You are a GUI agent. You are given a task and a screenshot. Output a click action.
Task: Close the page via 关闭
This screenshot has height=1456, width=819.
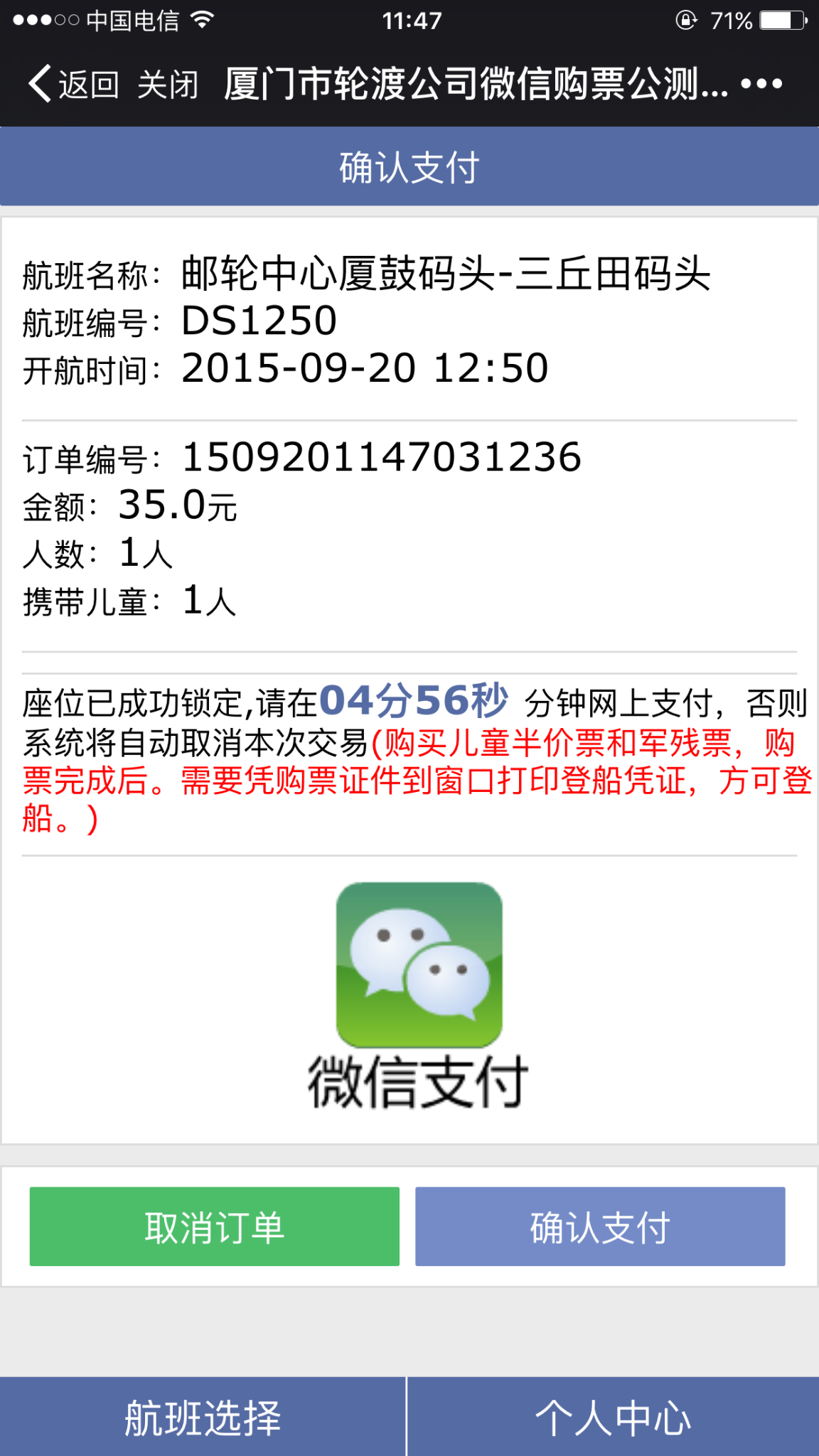[168, 85]
